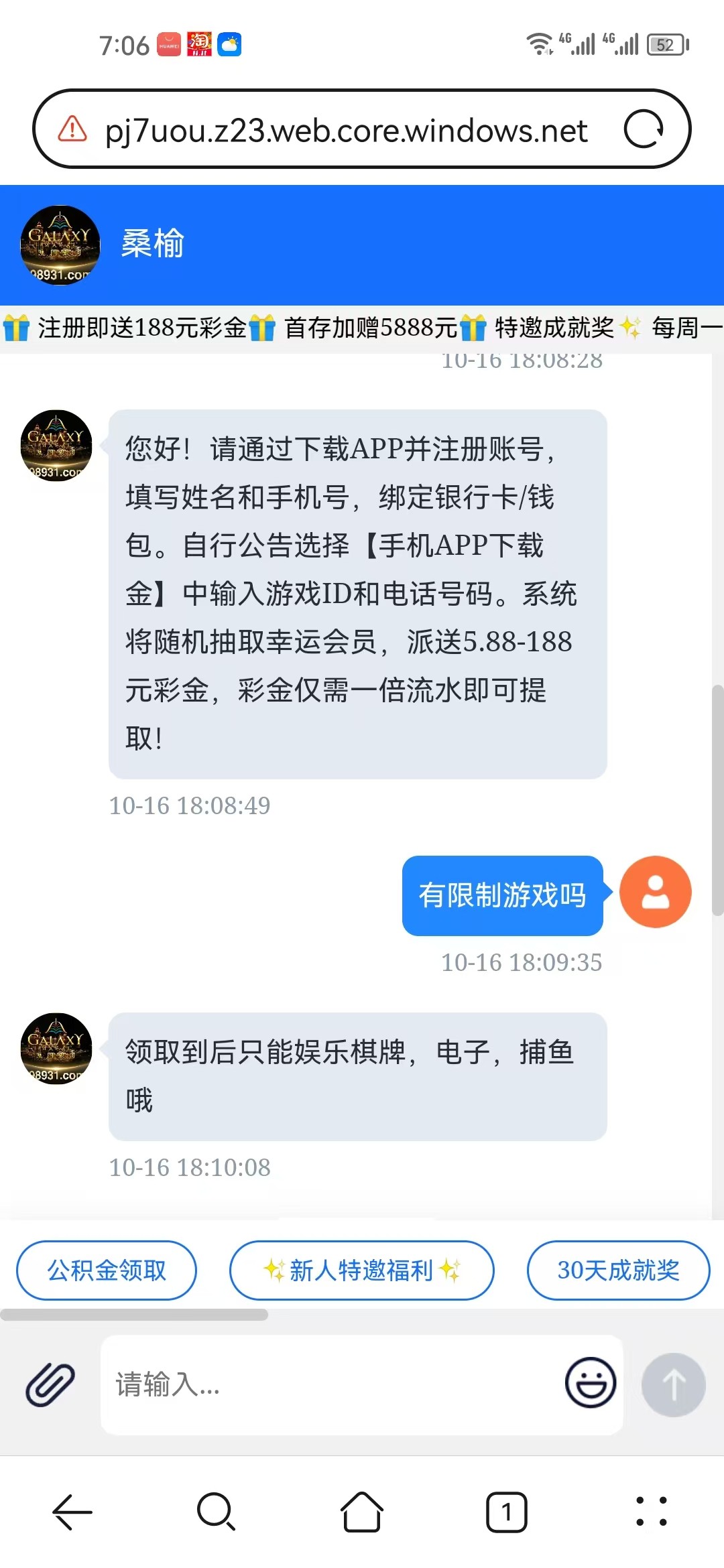The width and height of the screenshot is (724, 1568).
Task: Attach a file with the paperclip icon
Action: [x=50, y=1384]
